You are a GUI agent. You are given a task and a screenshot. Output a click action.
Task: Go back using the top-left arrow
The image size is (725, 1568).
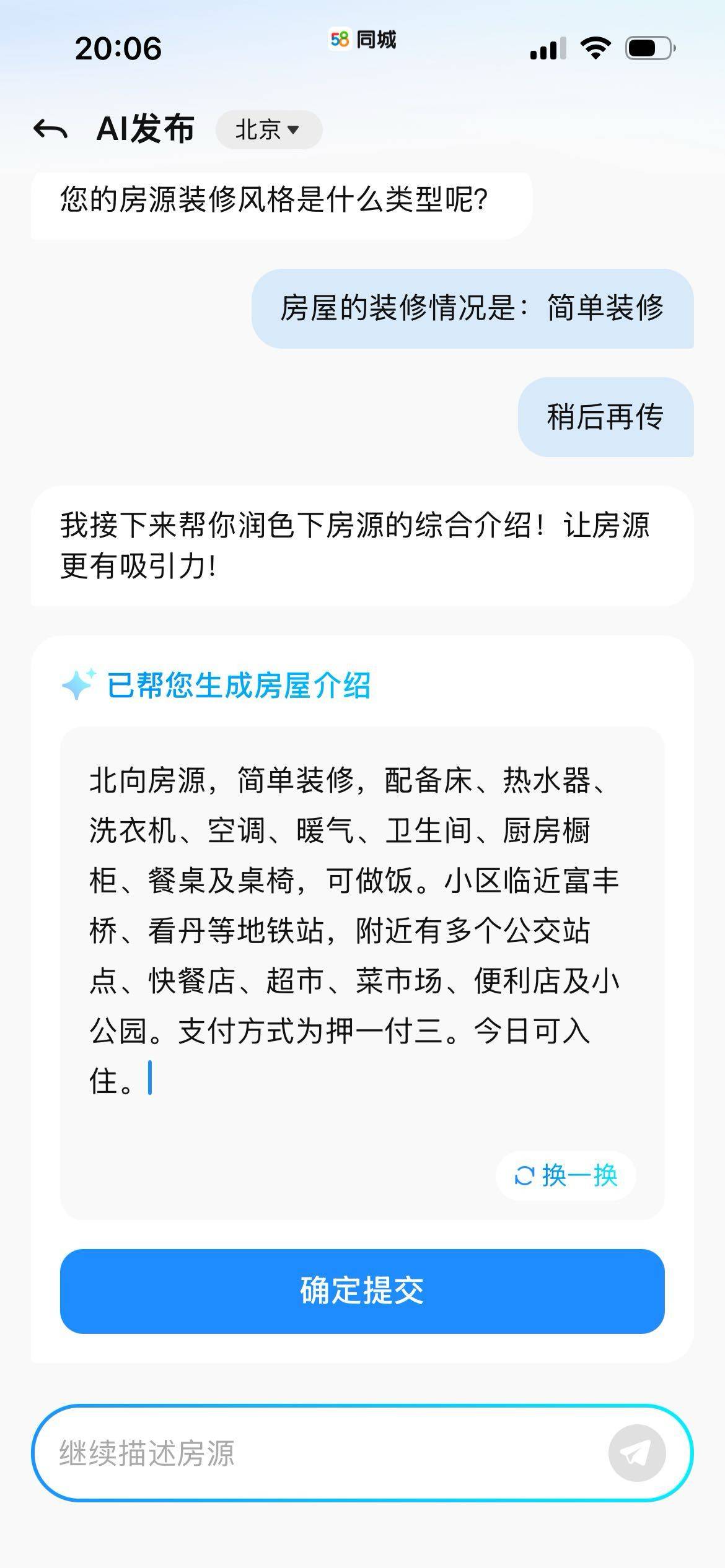tap(50, 129)
